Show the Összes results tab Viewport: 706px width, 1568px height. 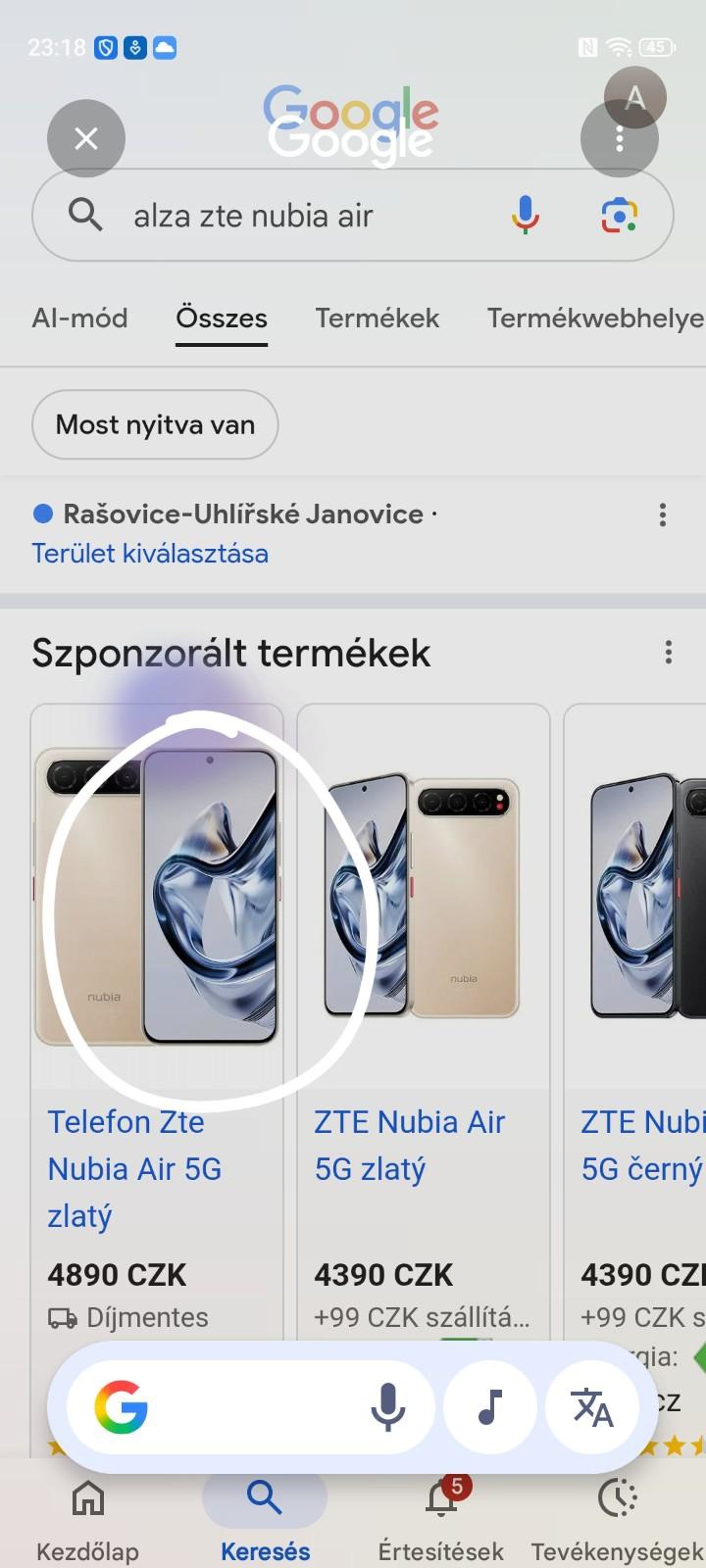tap(222, 318)
